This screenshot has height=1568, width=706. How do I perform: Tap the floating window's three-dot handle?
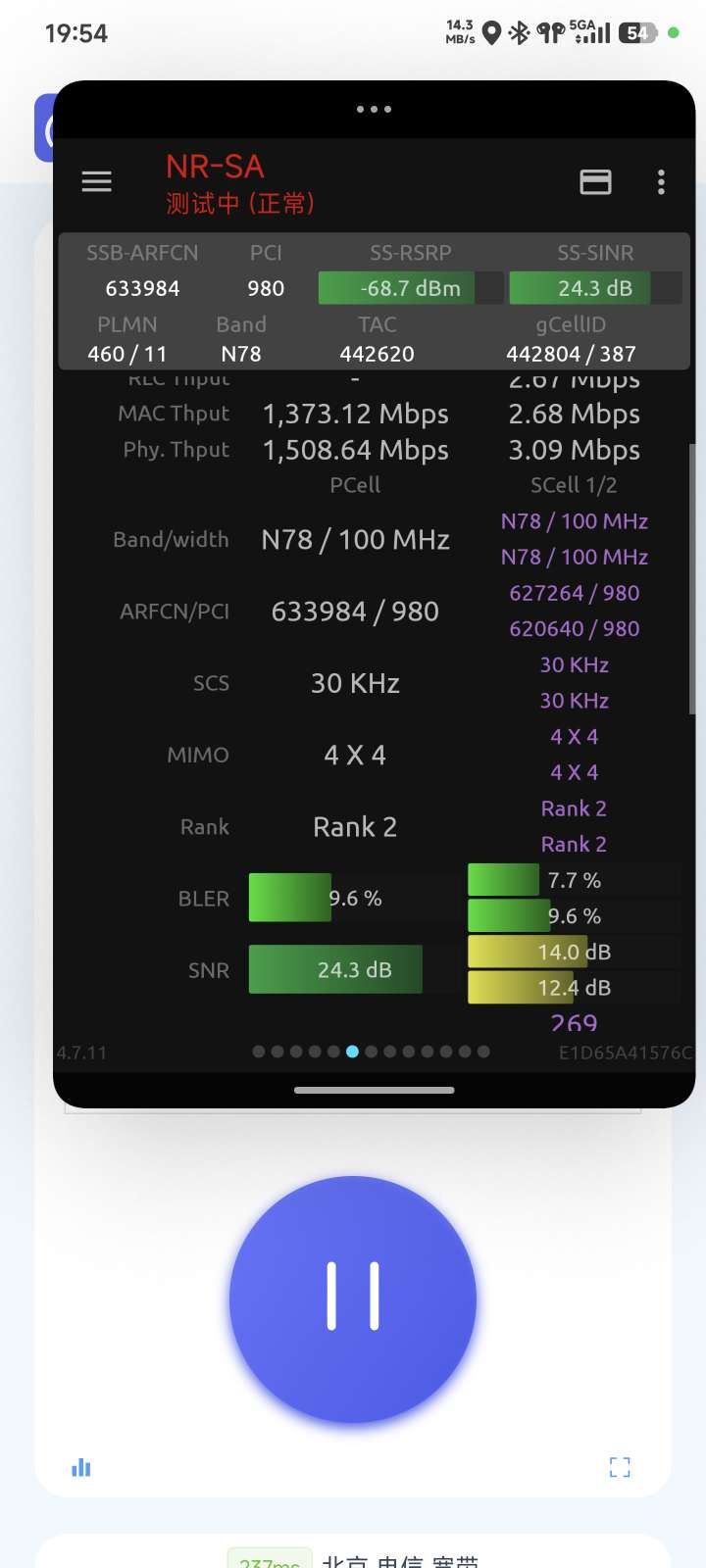tap(374, 109)
